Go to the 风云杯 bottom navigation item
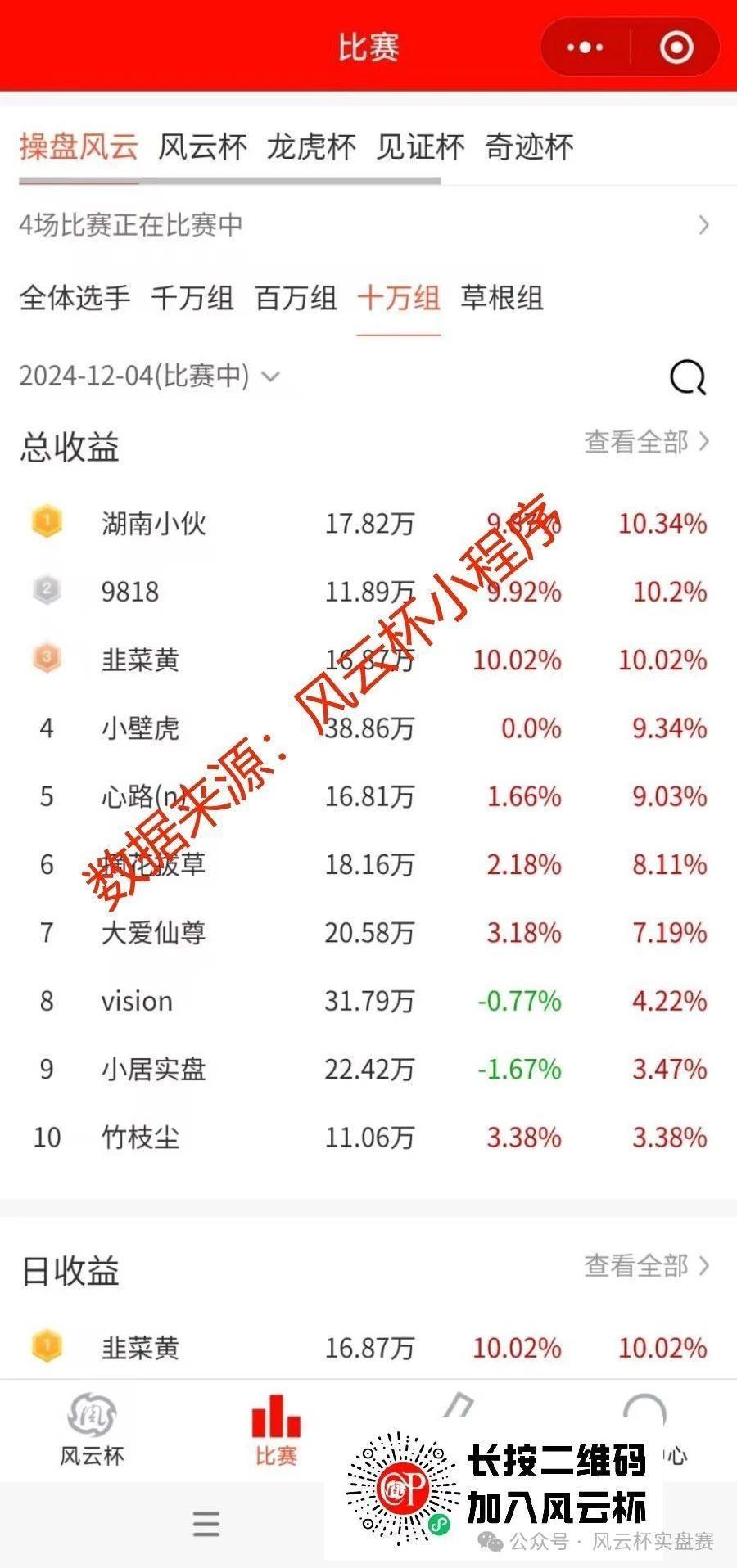The width and height of the screenshot is (737, 1568). coord(92,1430)
